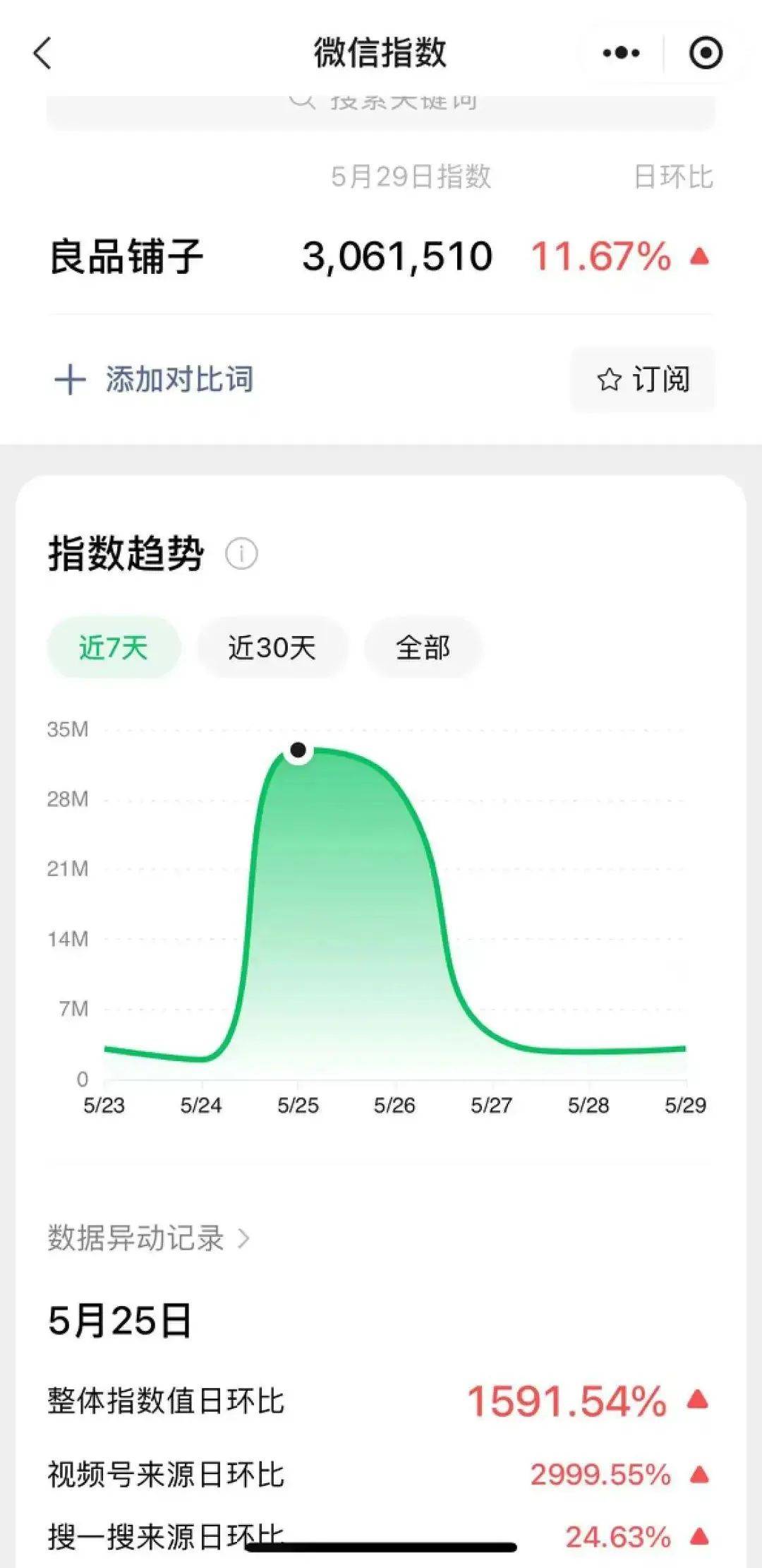The image size is (762, 1568).
Task: Open 数据异动记录 details
Action: click(148, 1238)
